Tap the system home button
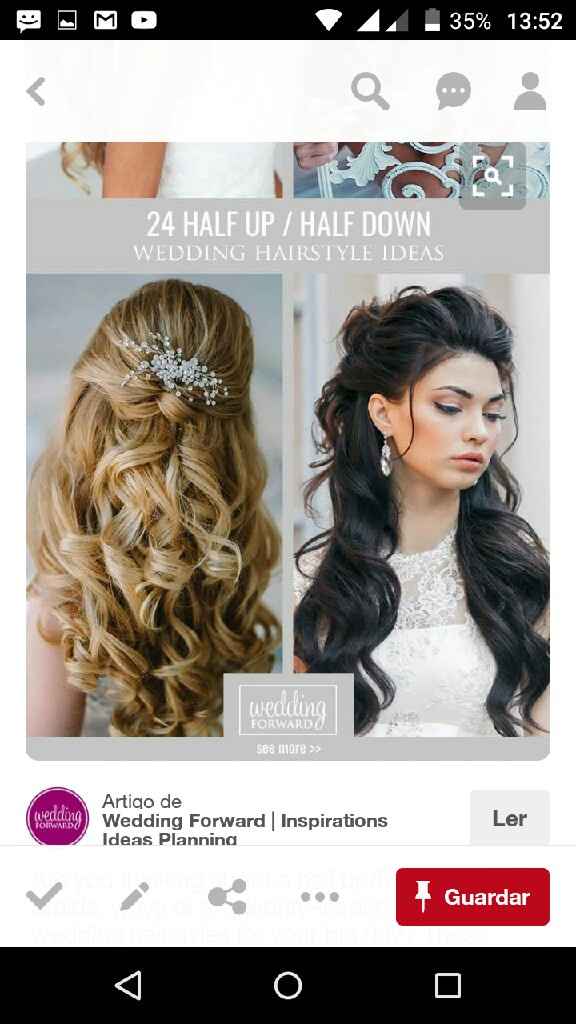The width and height of the screenshot is (576, 1024). pyautogui.click(x=288, y=985)
